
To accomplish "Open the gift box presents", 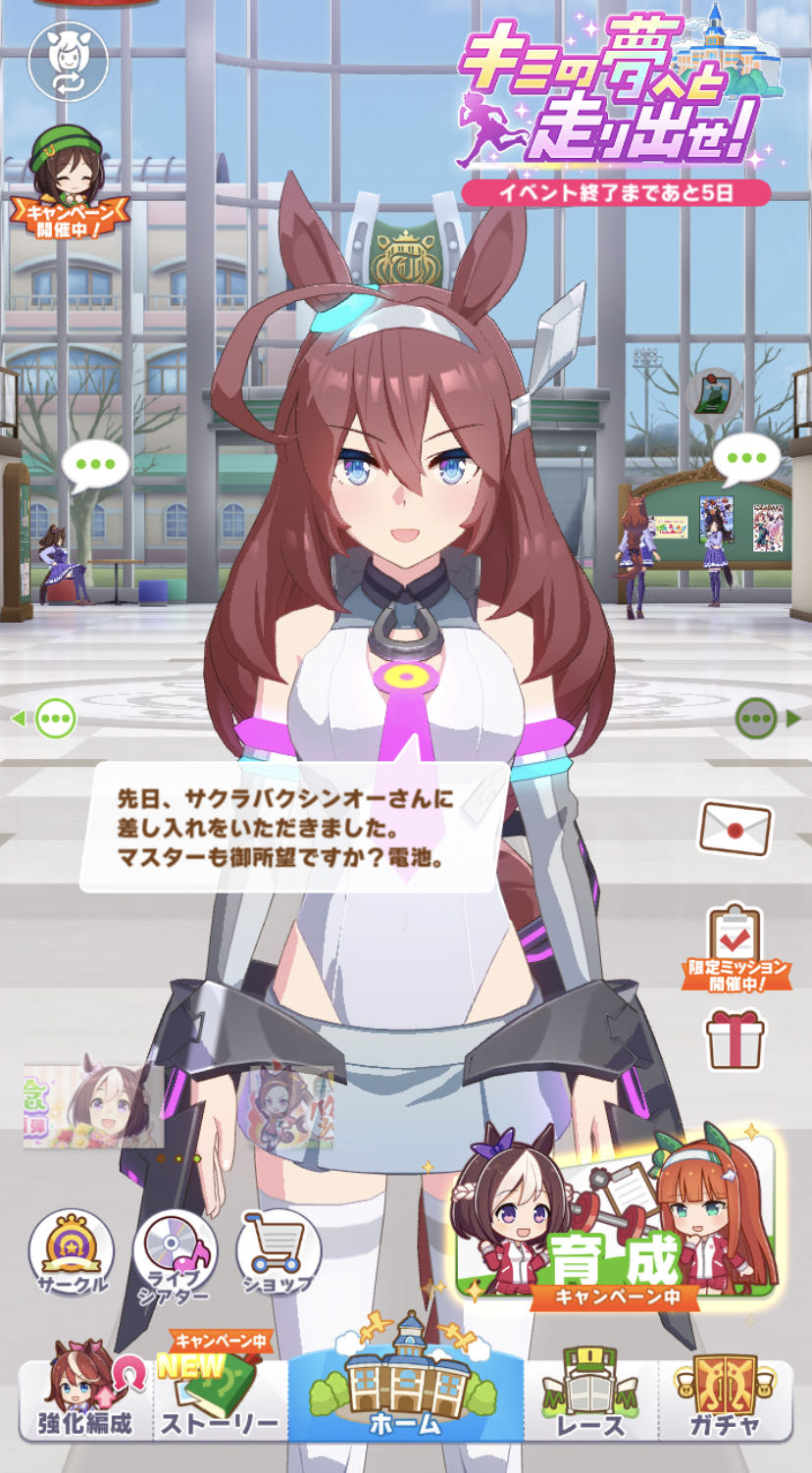I will coord(736,1038).
